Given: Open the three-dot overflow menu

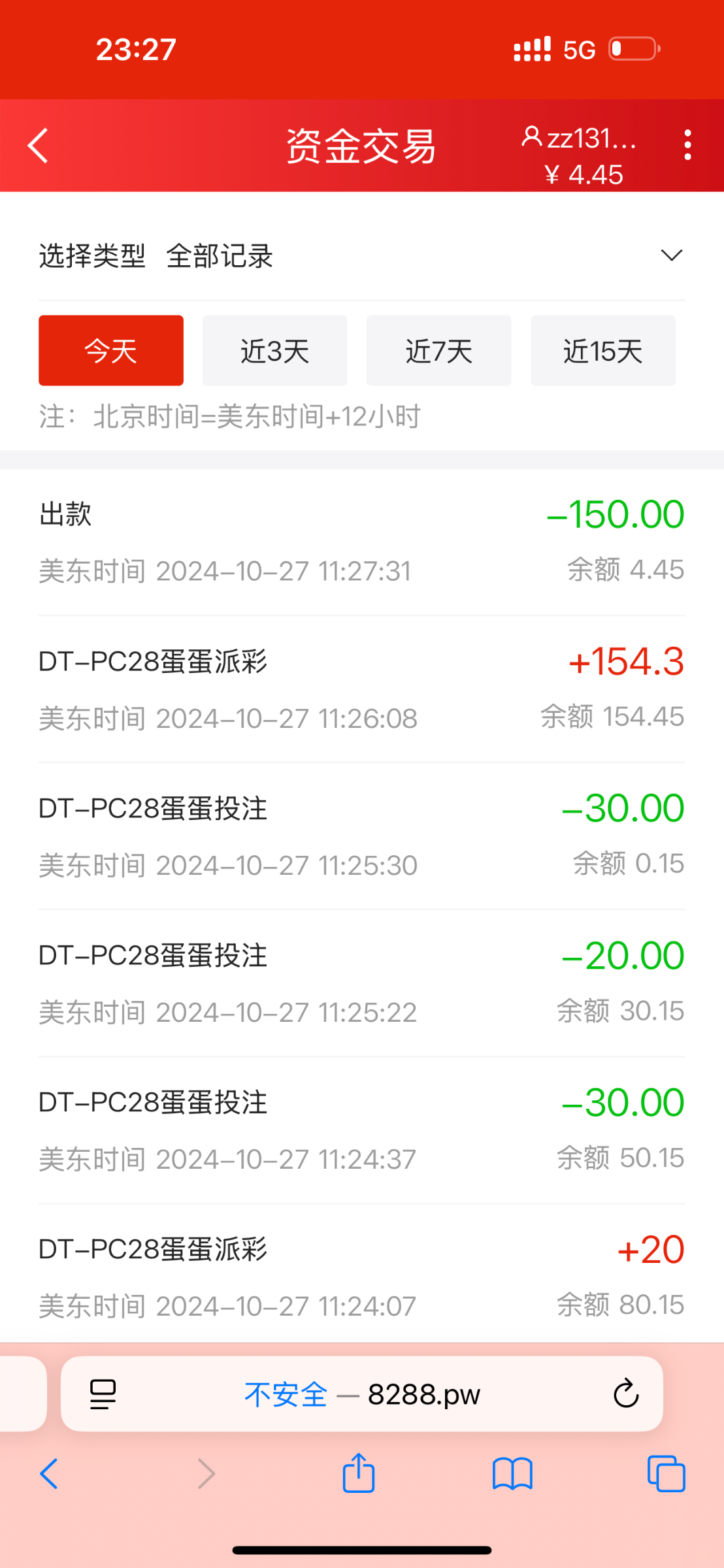Looking at the screenshot, I should tap(687, 144).
